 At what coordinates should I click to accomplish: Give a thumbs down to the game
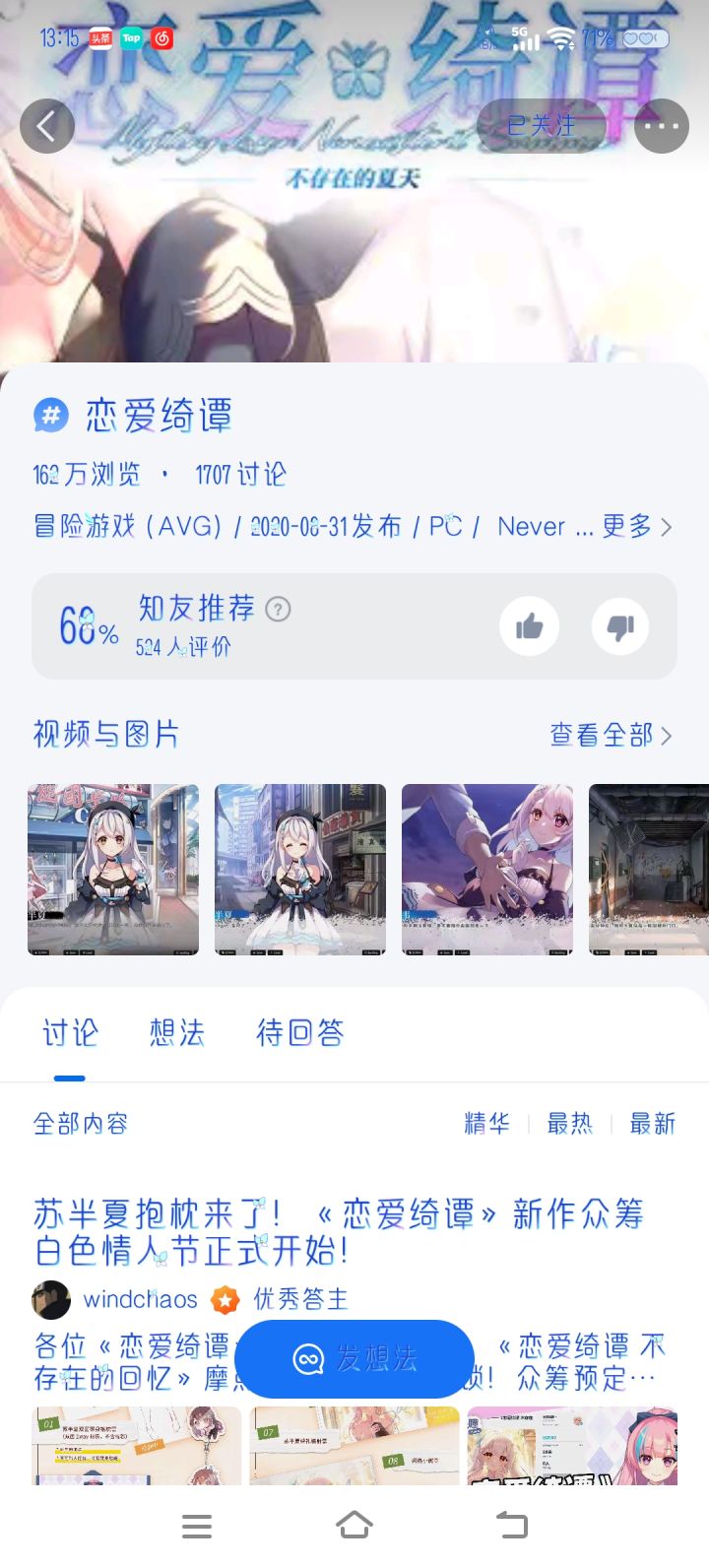(x=620, y=626)
